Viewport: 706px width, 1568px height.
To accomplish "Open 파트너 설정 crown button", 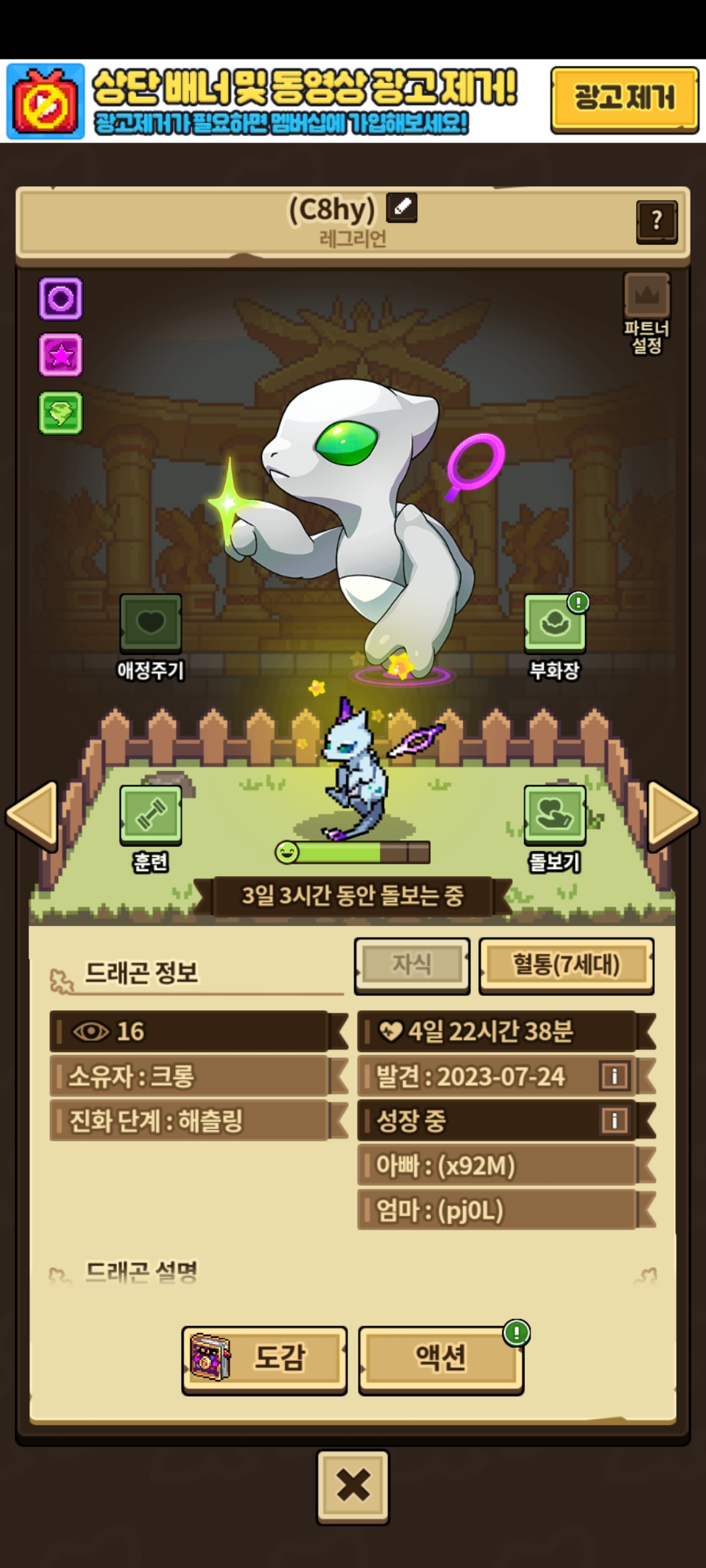I will tap(647, 297).
